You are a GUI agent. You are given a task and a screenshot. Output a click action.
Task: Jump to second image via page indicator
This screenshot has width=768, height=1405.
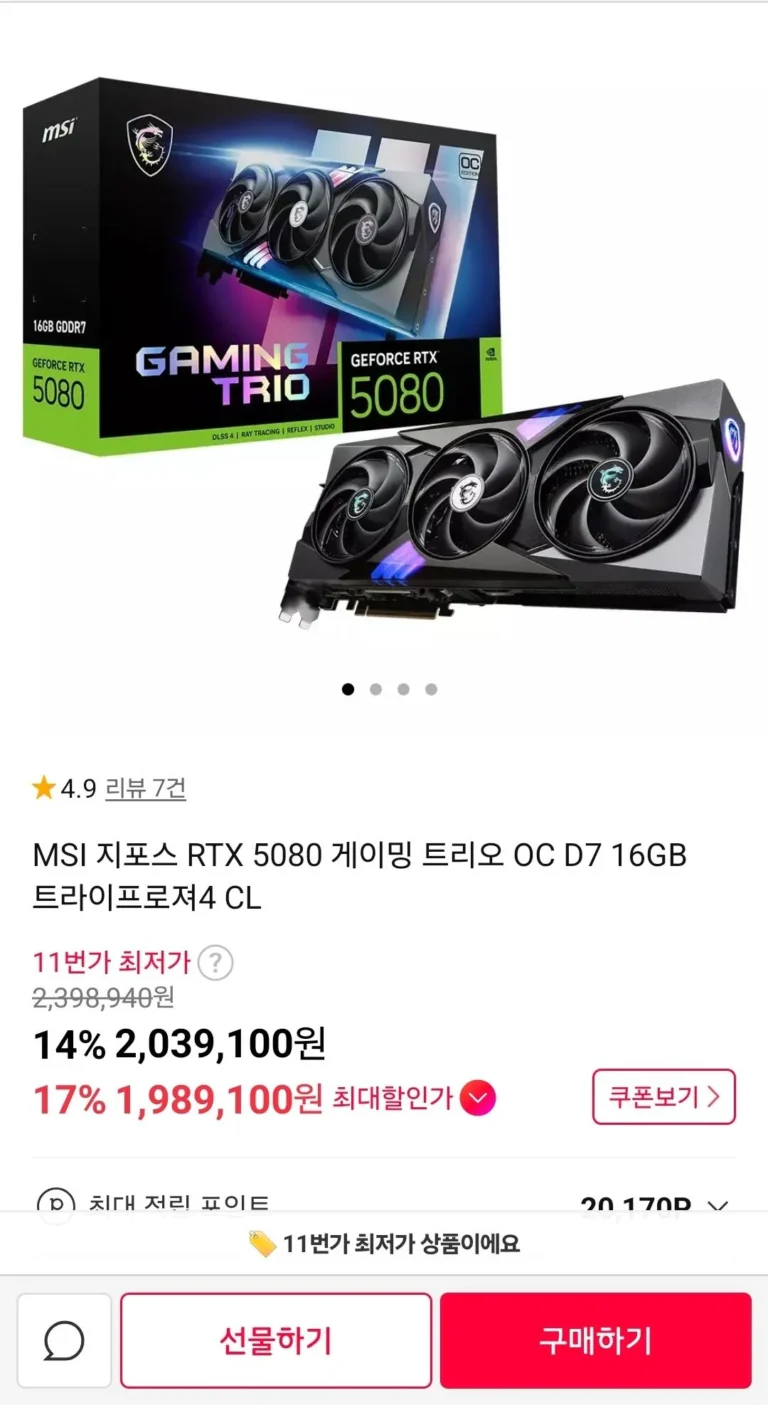(376, 689)
